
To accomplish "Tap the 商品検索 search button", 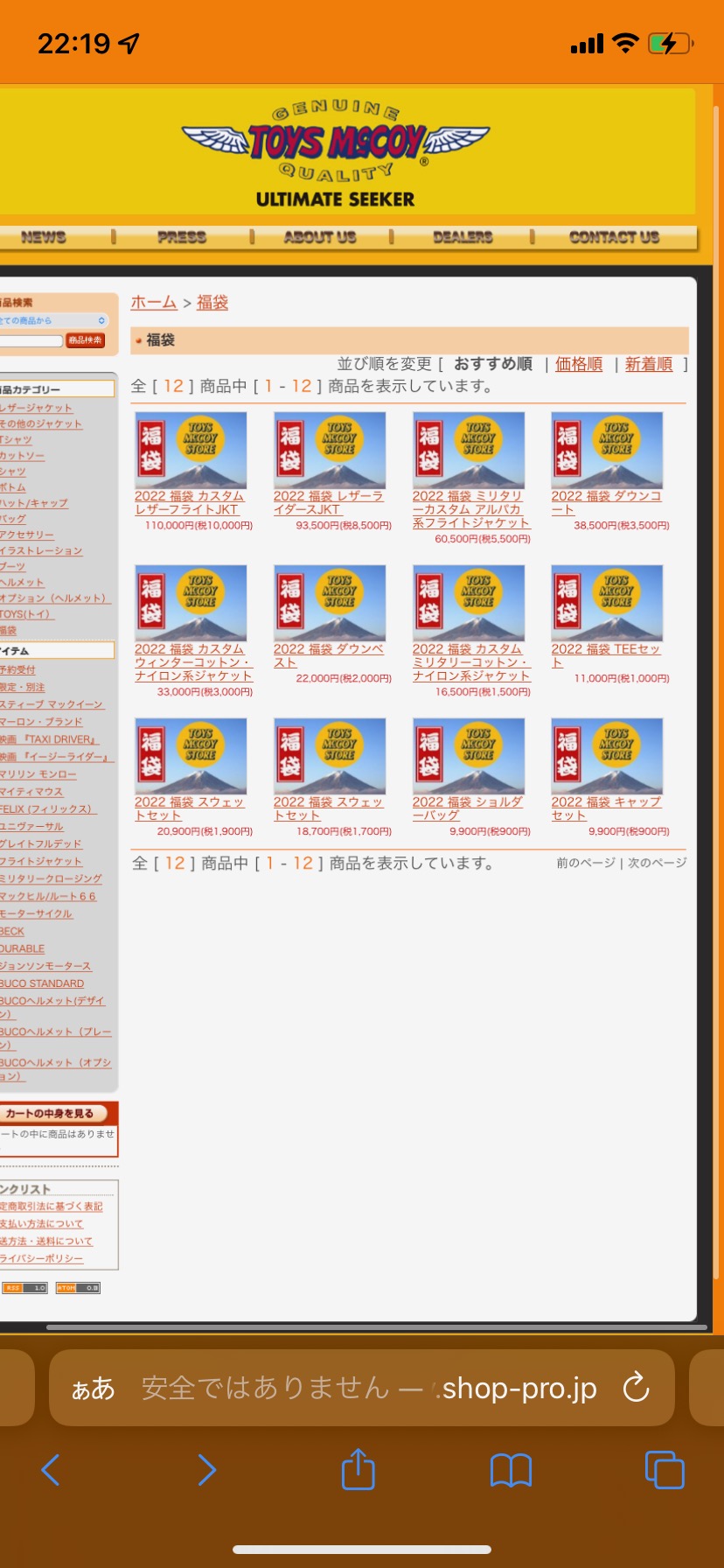I will click(x=86, y=340).
